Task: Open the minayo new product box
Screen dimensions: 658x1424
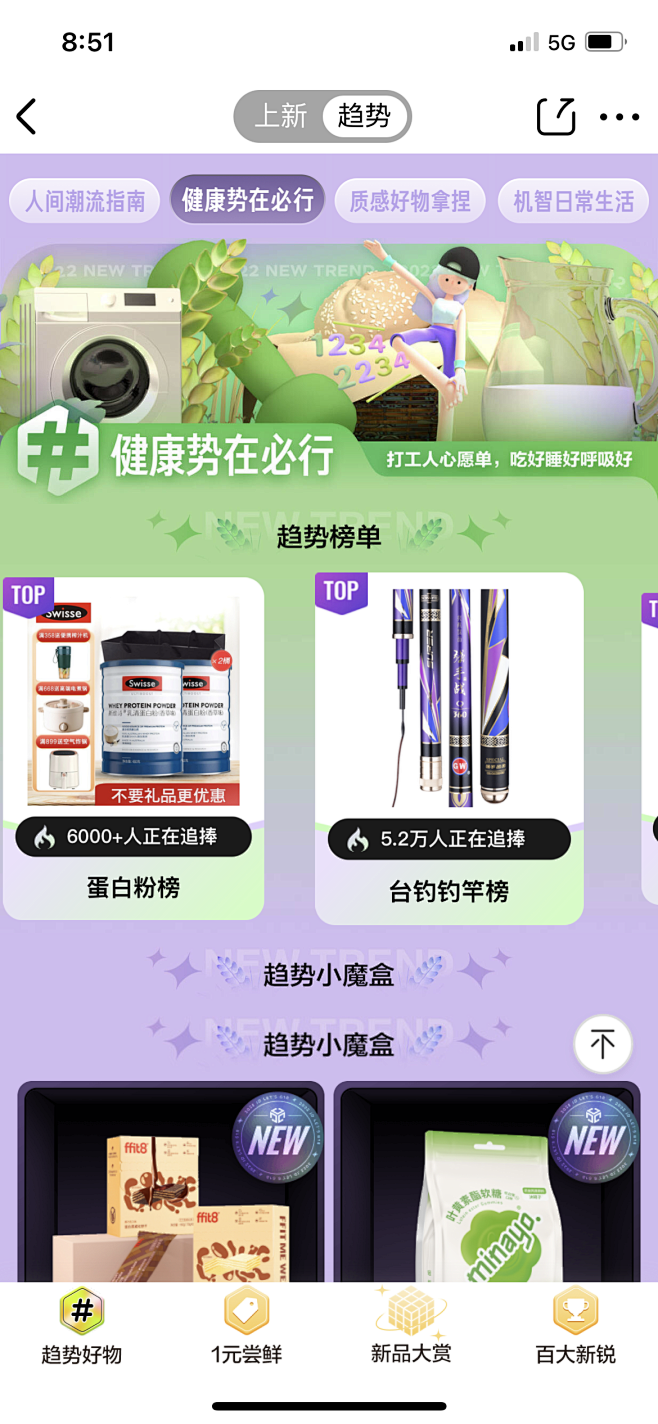Action: (x=486, y=1185)
